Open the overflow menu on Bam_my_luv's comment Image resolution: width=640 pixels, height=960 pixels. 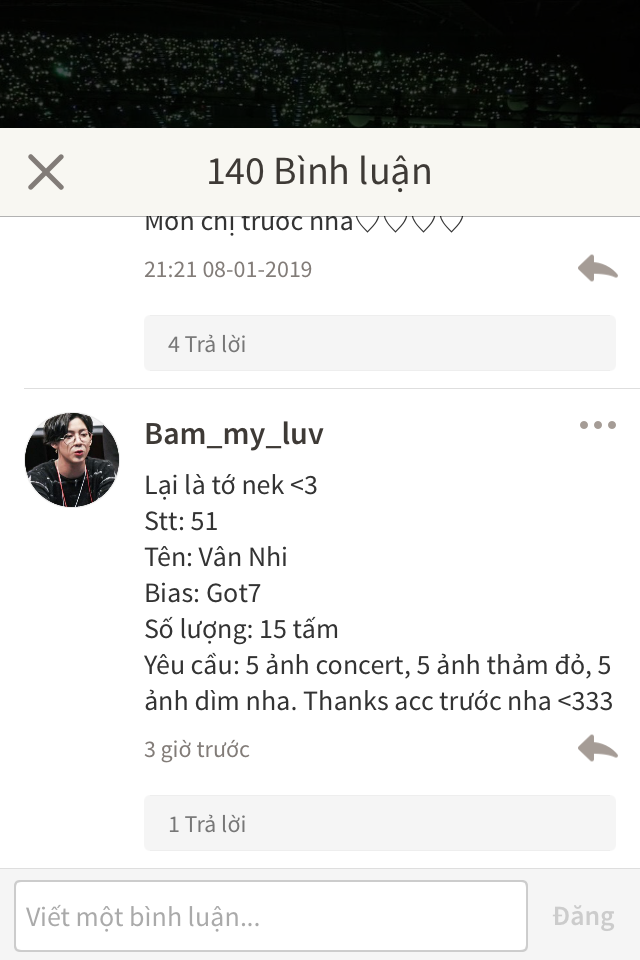point(597,425)
